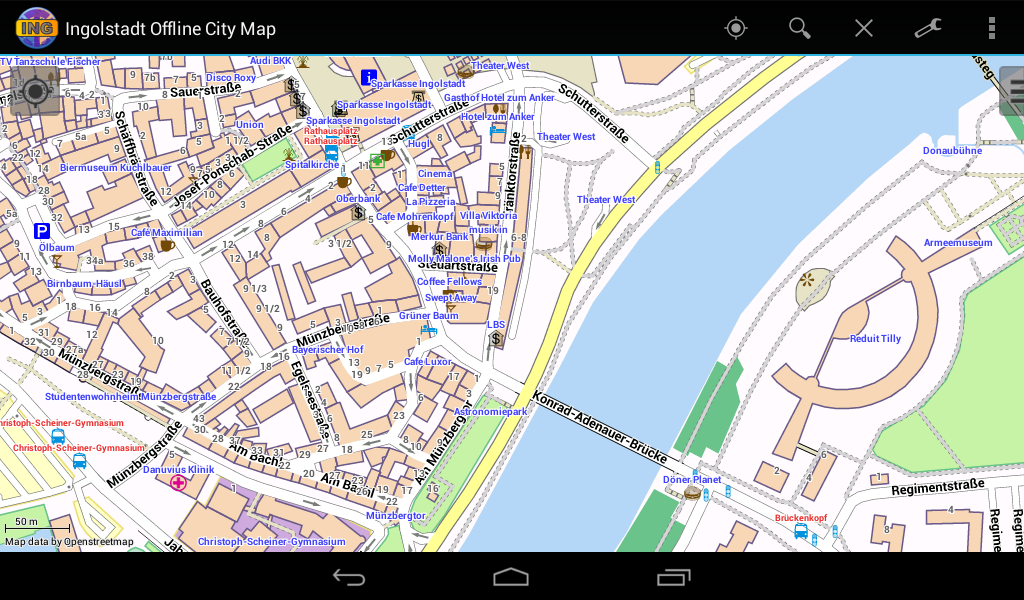Tap the compass overlay on the map
Image resolution: width=1024 pixels, height=600 pixels.
point(35,91)
